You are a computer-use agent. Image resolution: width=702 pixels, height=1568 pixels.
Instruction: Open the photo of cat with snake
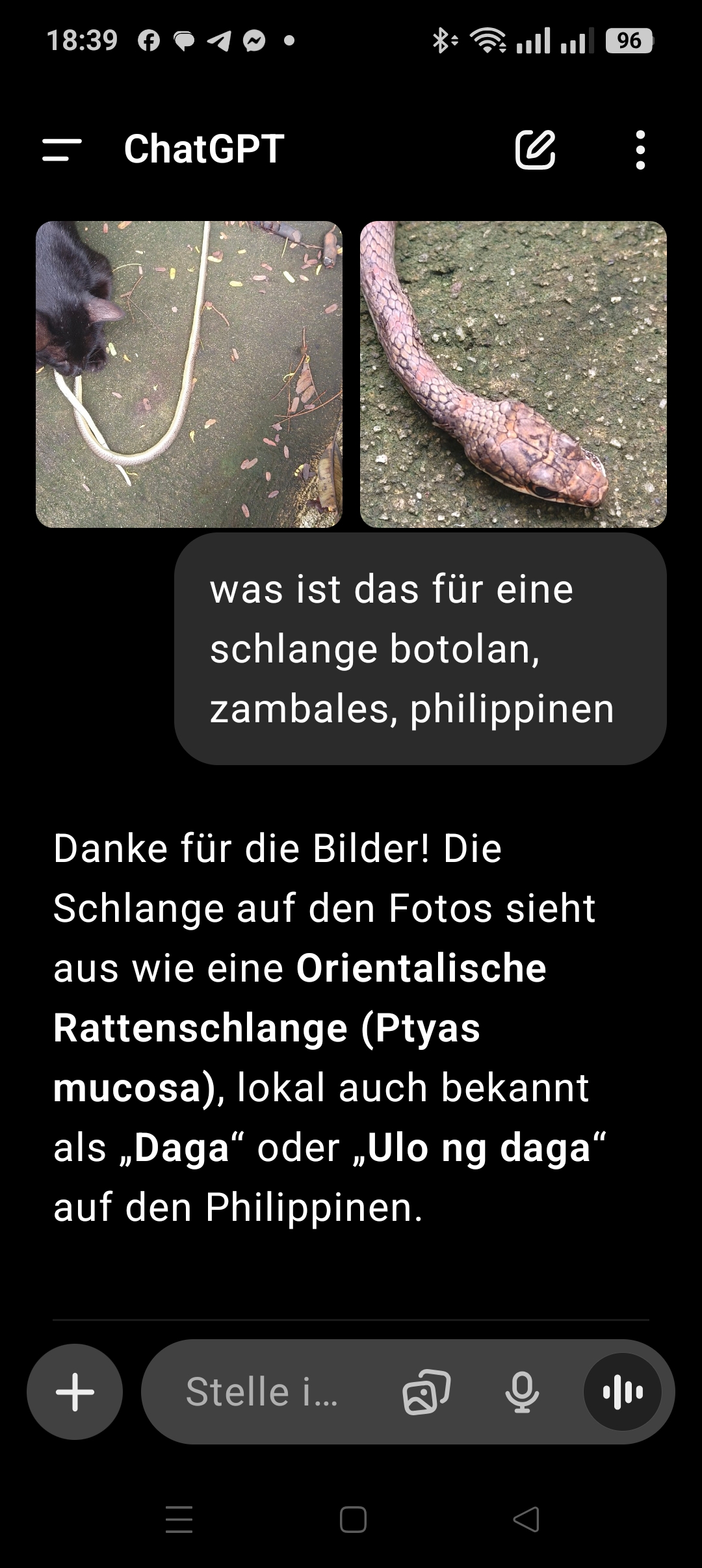tap(188, 374)
